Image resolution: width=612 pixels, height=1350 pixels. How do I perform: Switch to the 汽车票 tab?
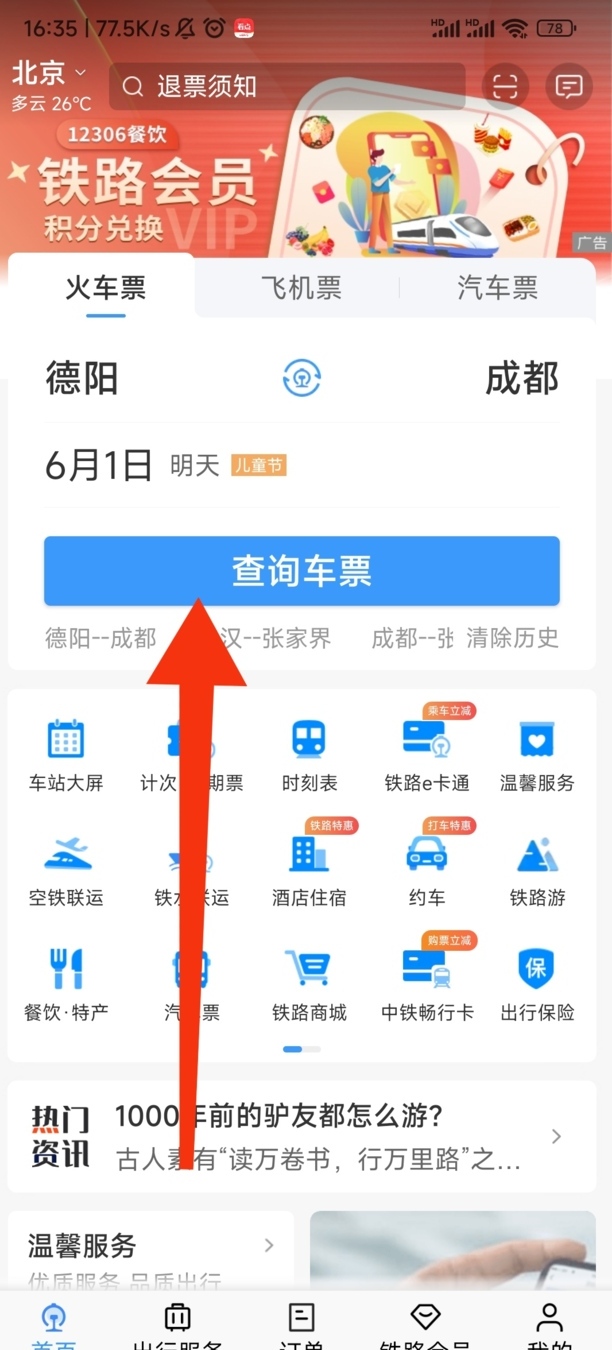tap(497, 288)
